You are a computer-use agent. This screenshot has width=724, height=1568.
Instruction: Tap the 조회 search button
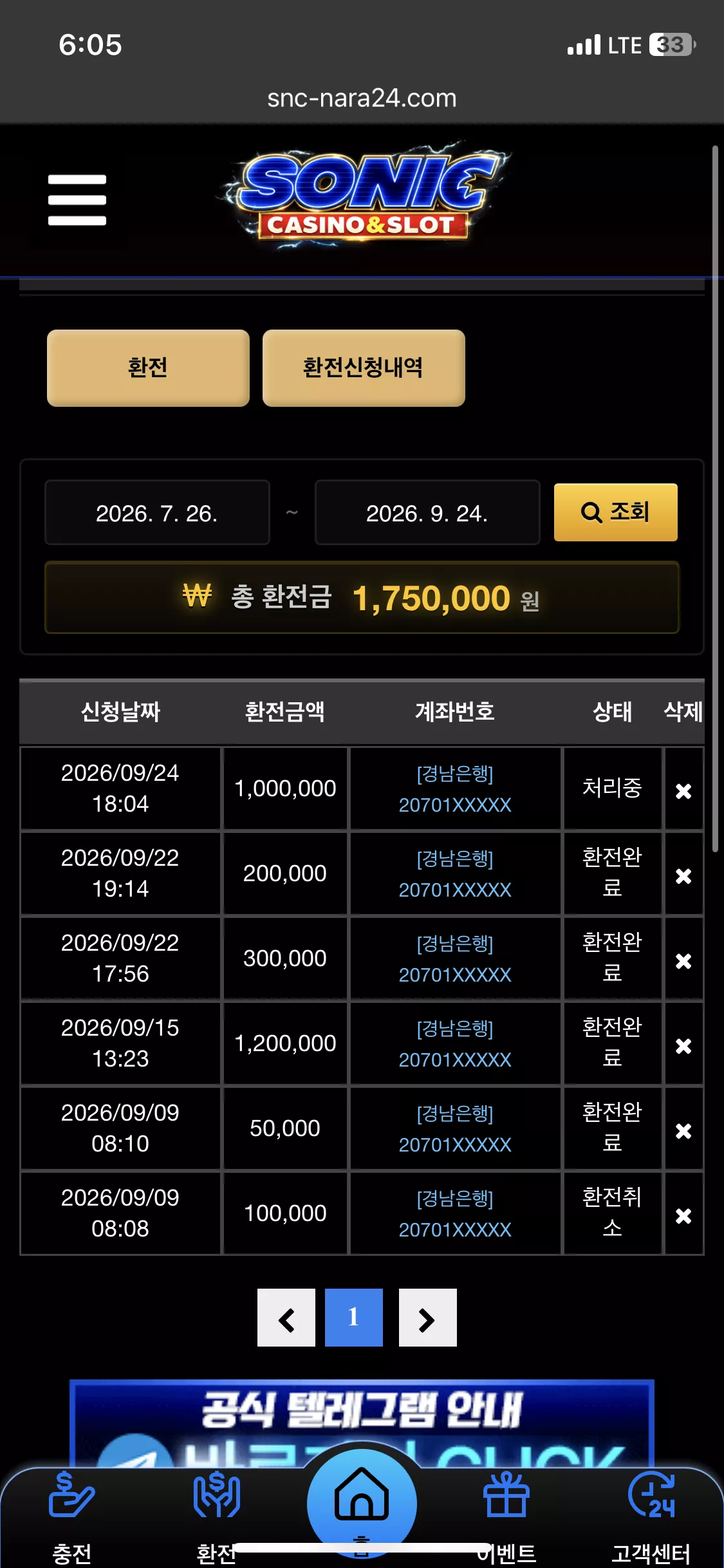point(616,512)
